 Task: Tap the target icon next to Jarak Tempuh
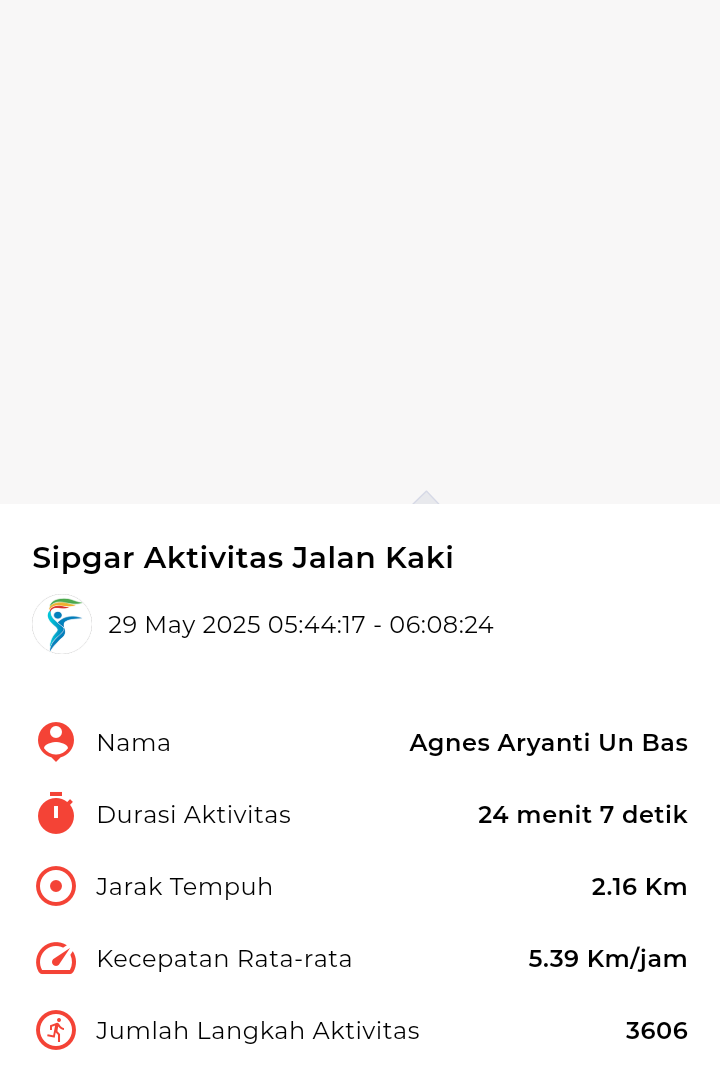[55, 886]
